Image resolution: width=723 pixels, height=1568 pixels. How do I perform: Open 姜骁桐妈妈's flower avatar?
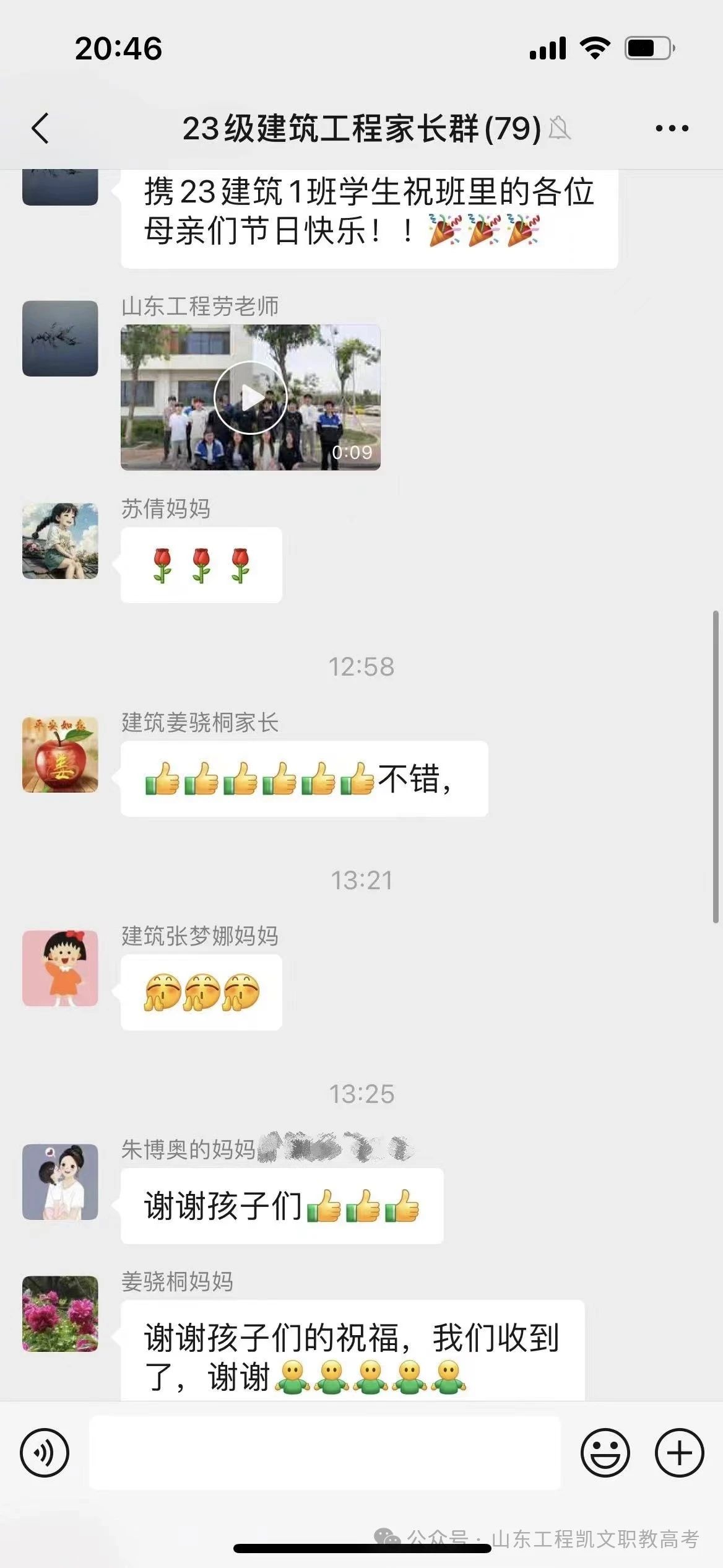[x=60, y=1313]
